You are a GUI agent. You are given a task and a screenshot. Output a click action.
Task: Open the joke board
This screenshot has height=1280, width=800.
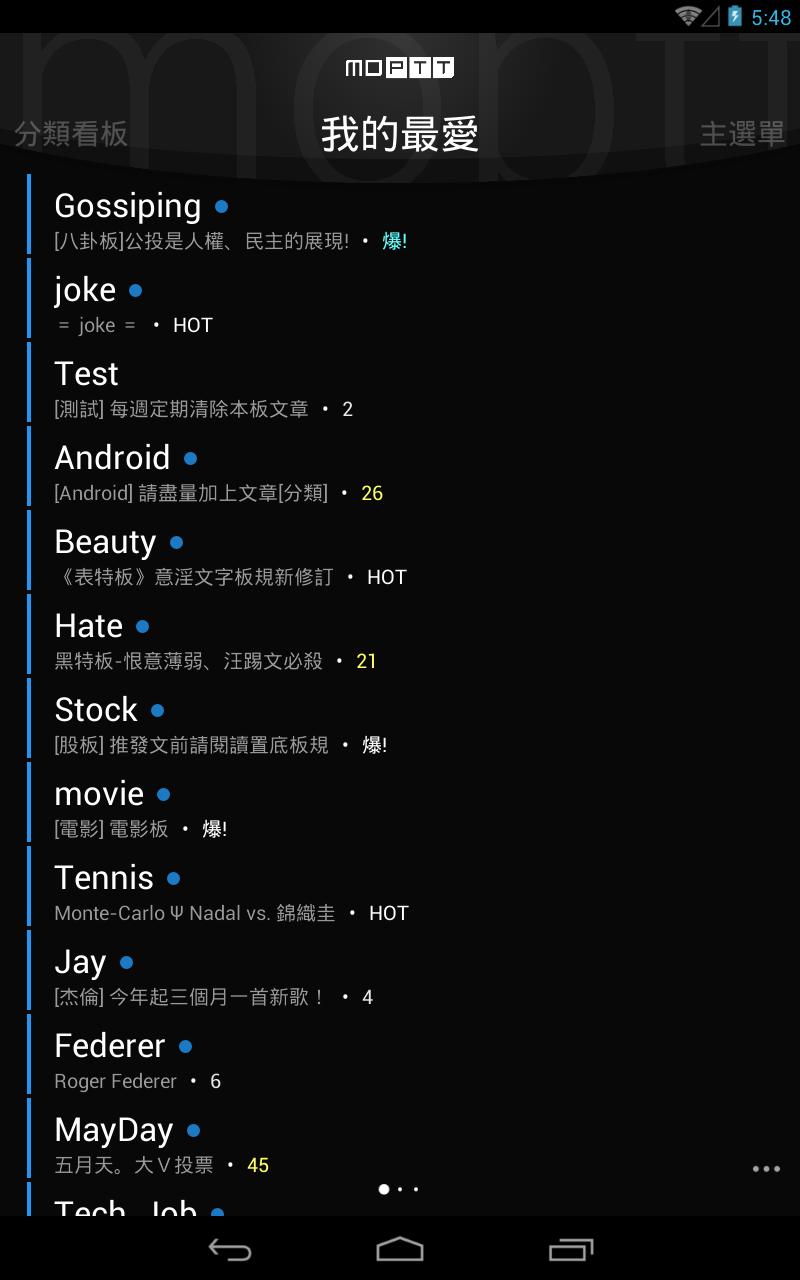coord(413,299)
